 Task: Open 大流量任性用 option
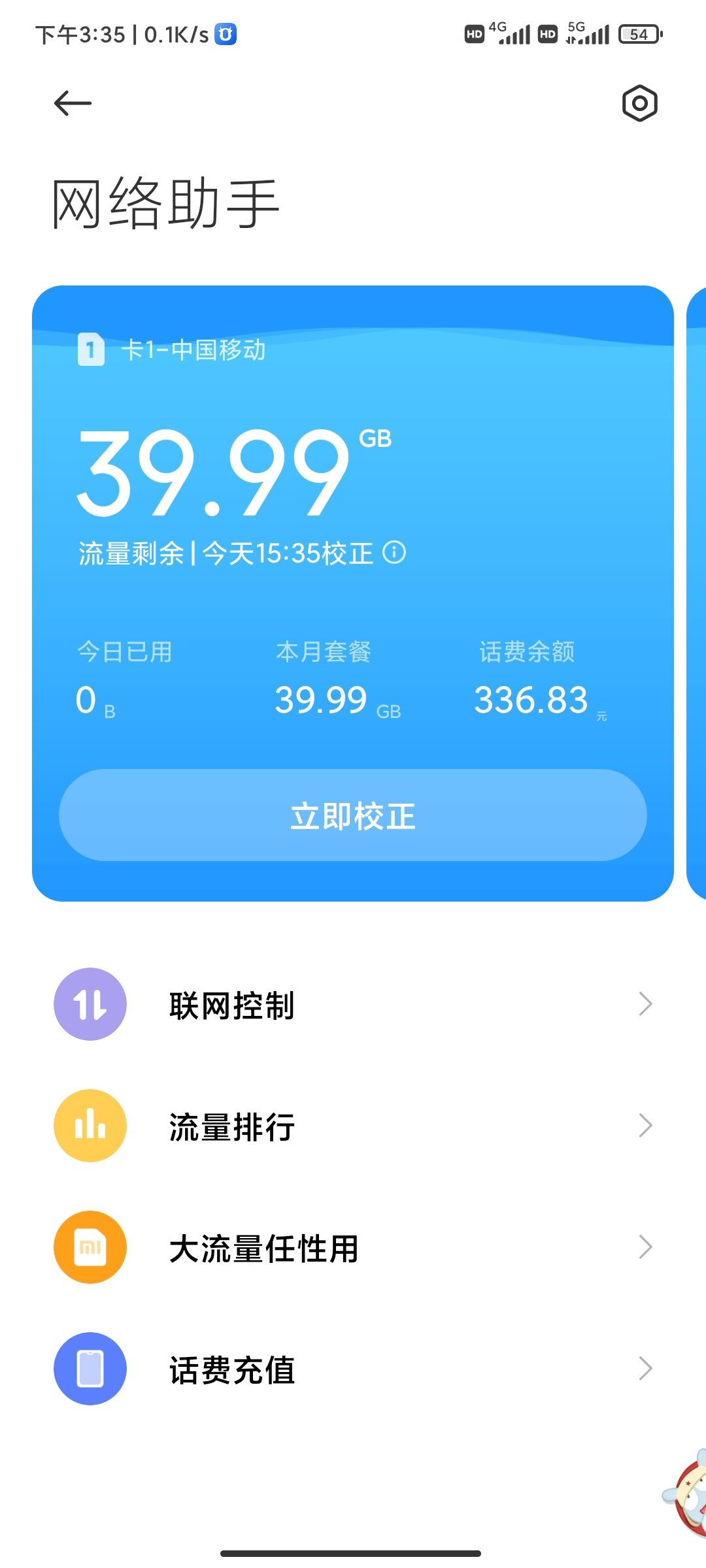353,1248
